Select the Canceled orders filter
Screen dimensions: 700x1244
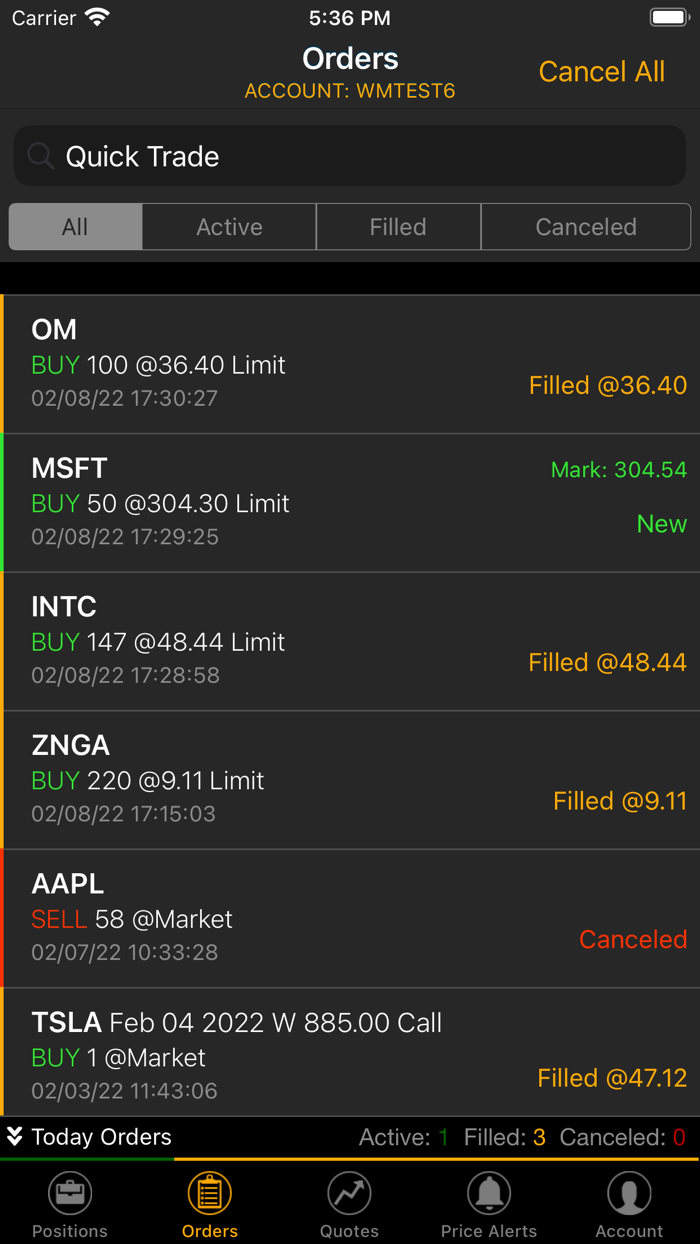585,227
